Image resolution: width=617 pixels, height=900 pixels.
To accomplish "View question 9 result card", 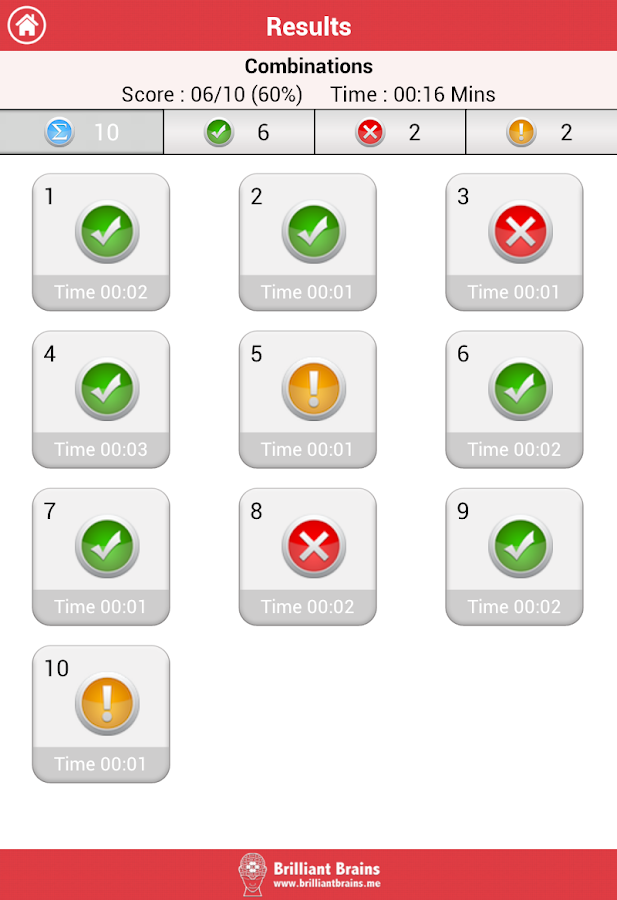I will [514, 556].
